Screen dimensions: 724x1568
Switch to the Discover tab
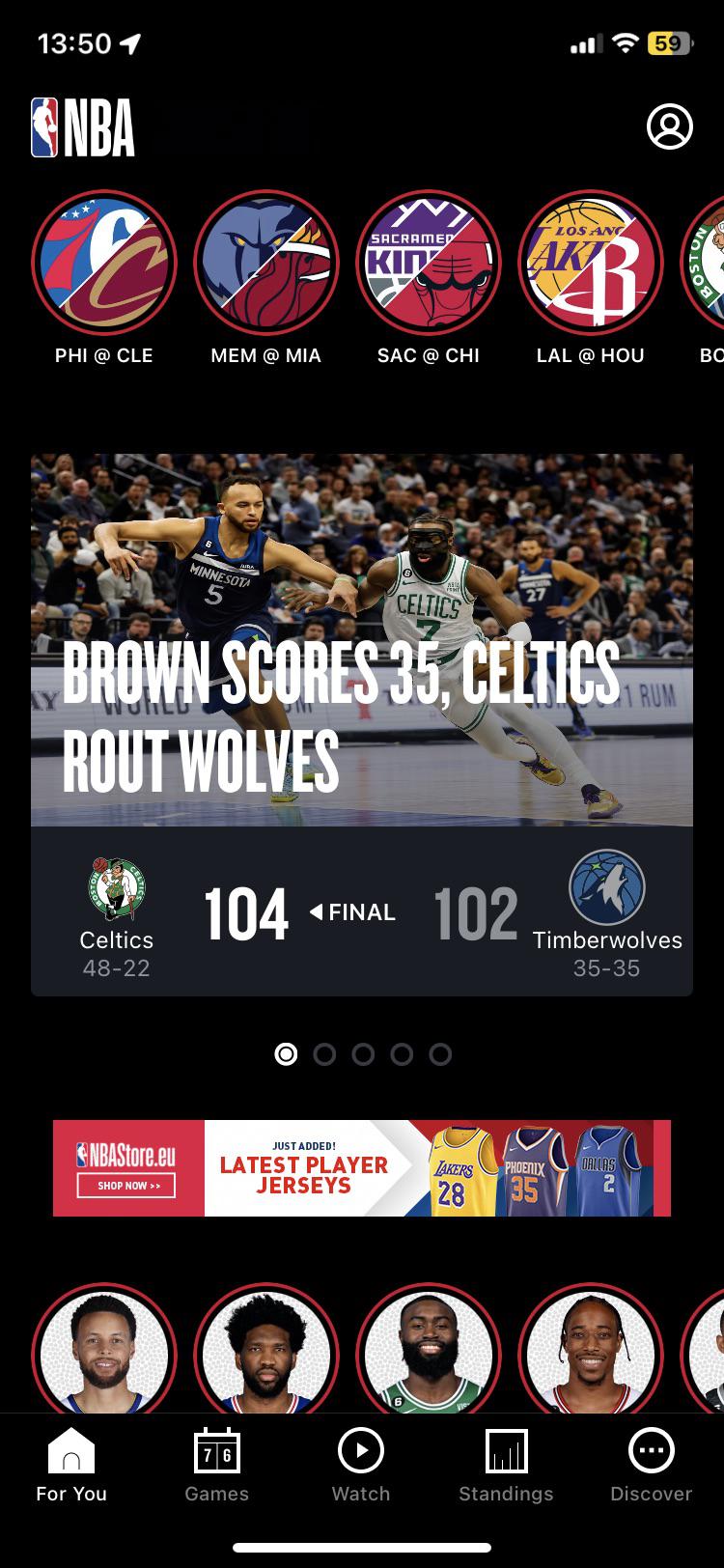point(651,1466)
